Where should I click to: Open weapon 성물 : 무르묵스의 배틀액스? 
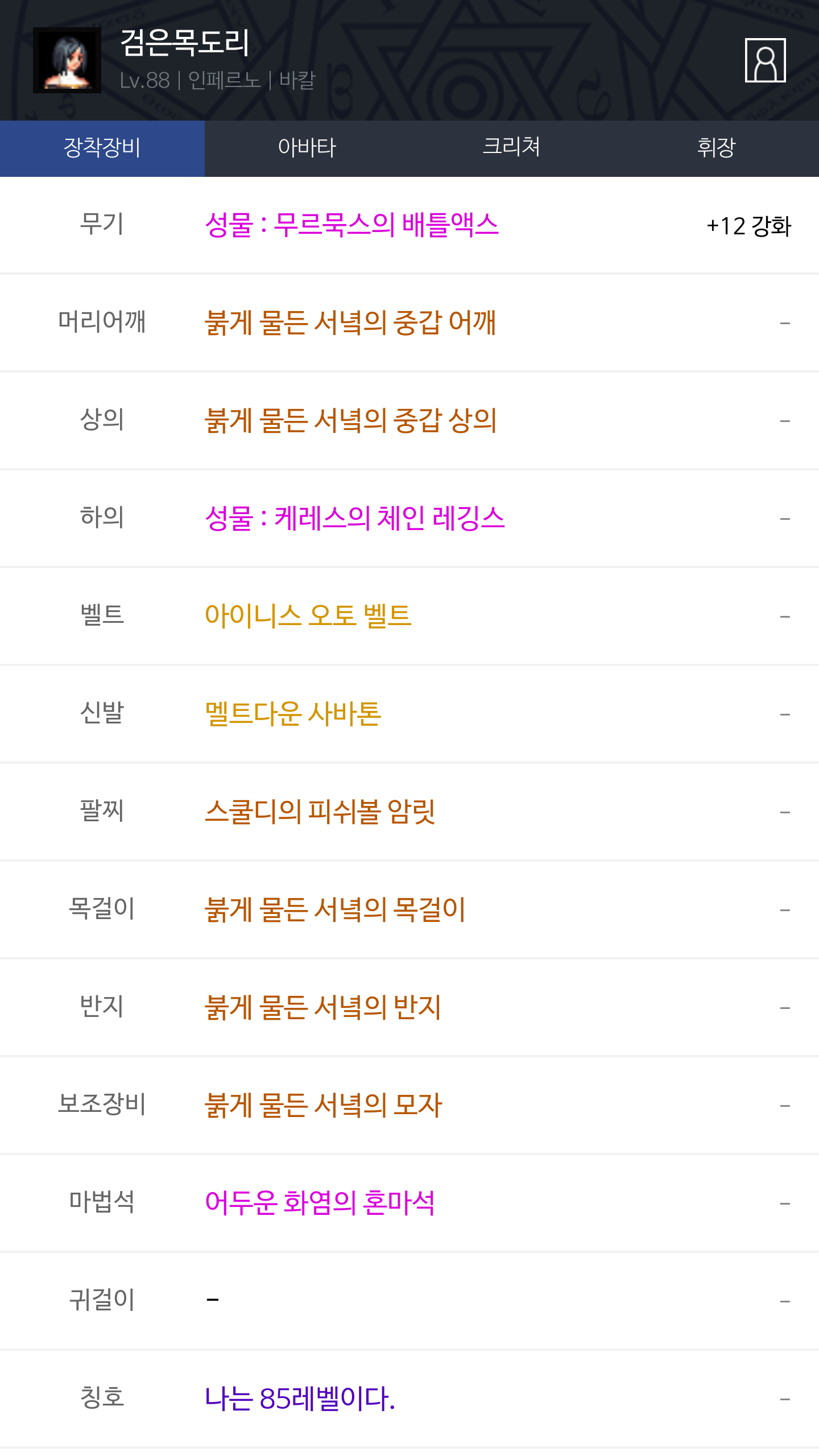tap(351, 225)
